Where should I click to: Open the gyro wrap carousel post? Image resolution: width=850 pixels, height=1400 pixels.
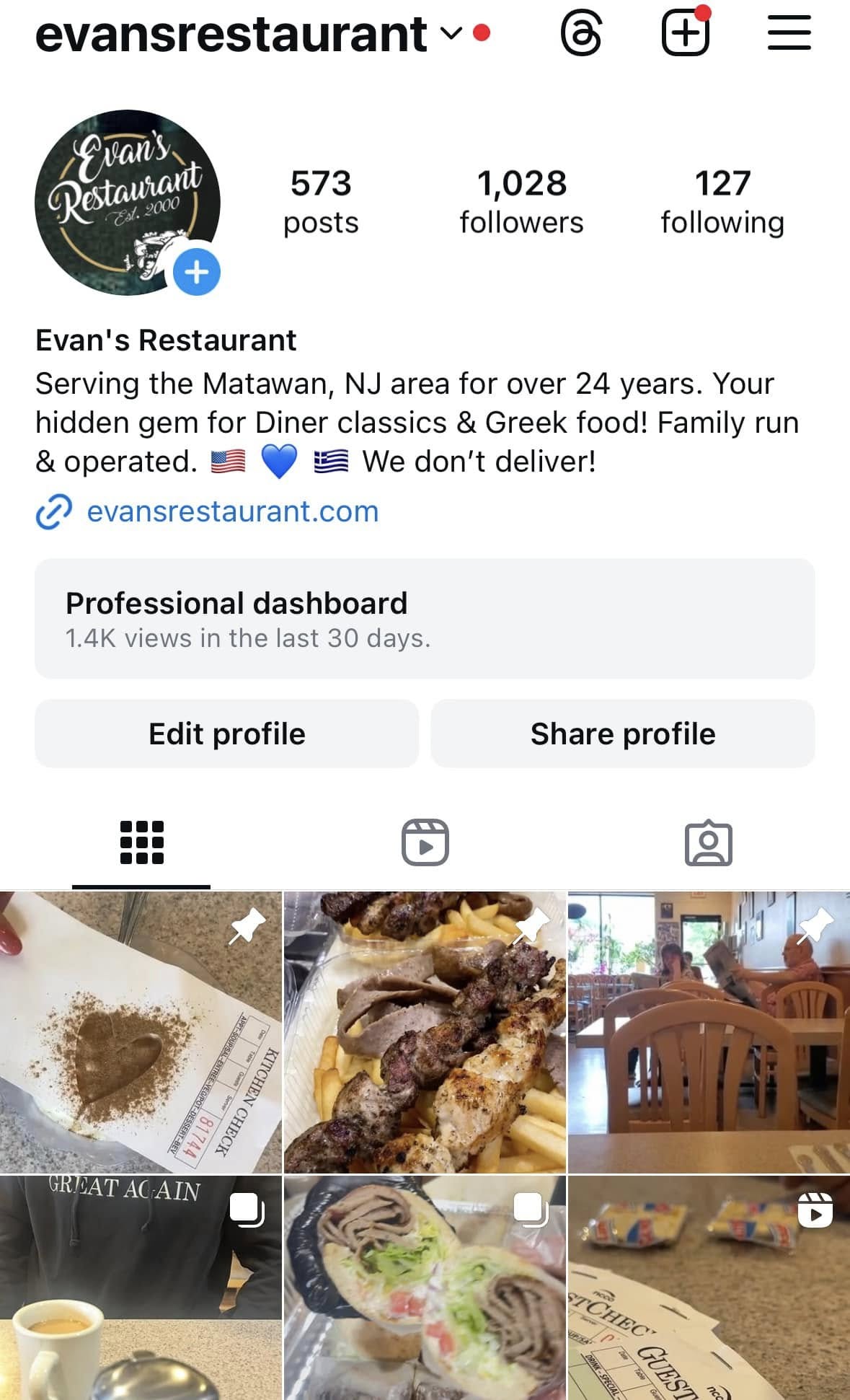425,1287
